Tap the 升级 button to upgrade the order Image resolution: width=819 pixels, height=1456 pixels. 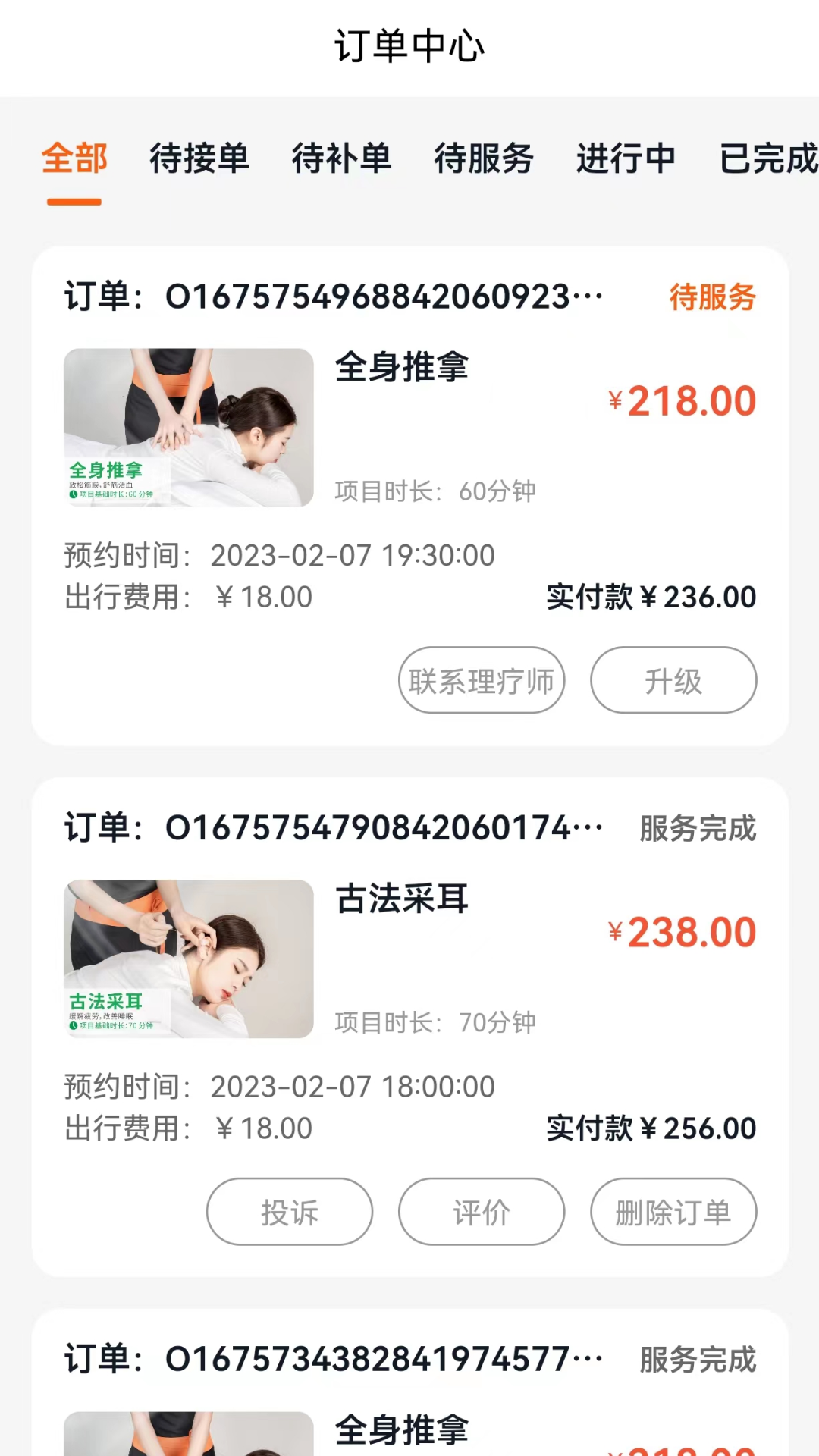click(x=673, y=680)
